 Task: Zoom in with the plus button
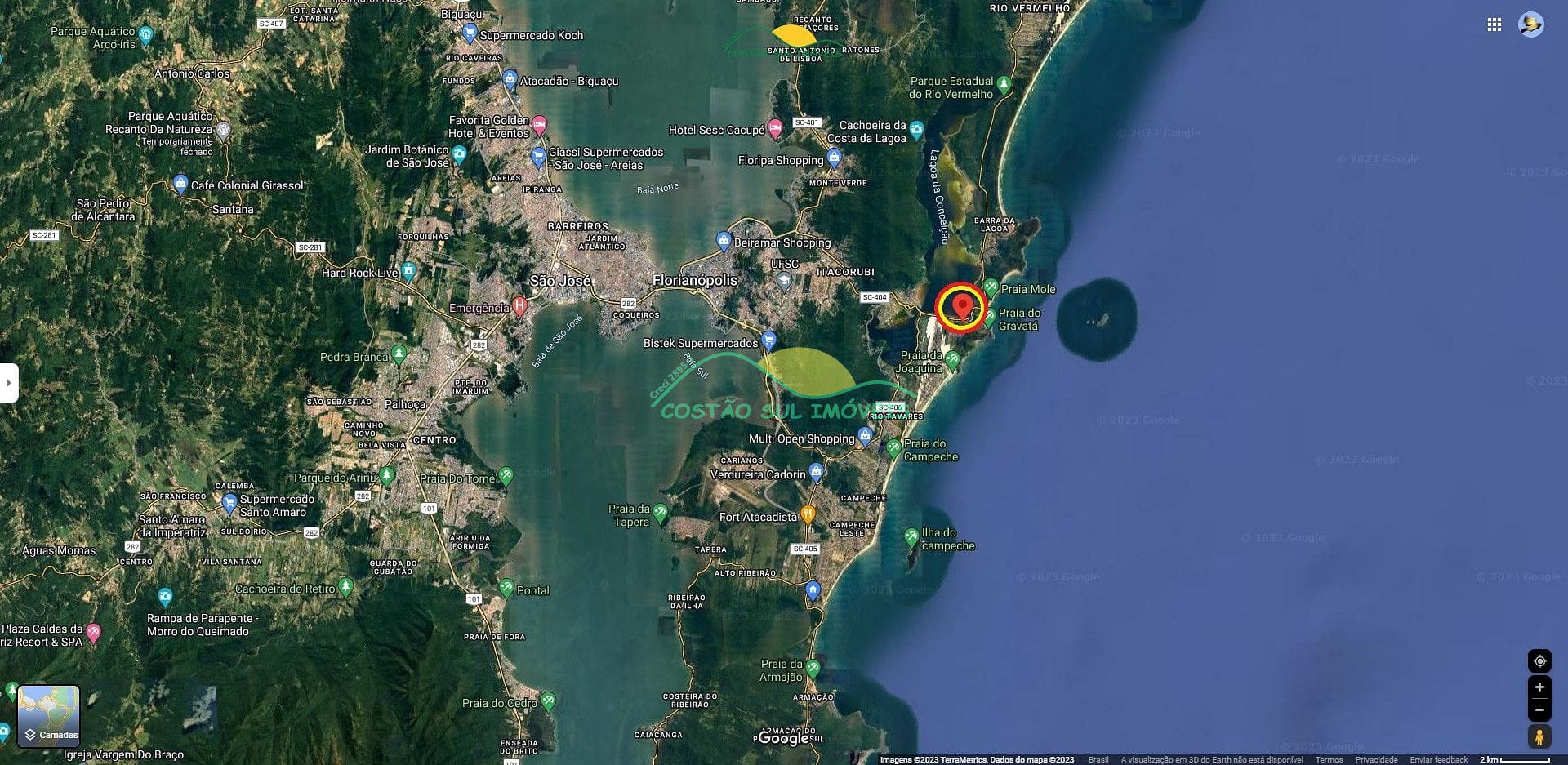point(1539,687)
